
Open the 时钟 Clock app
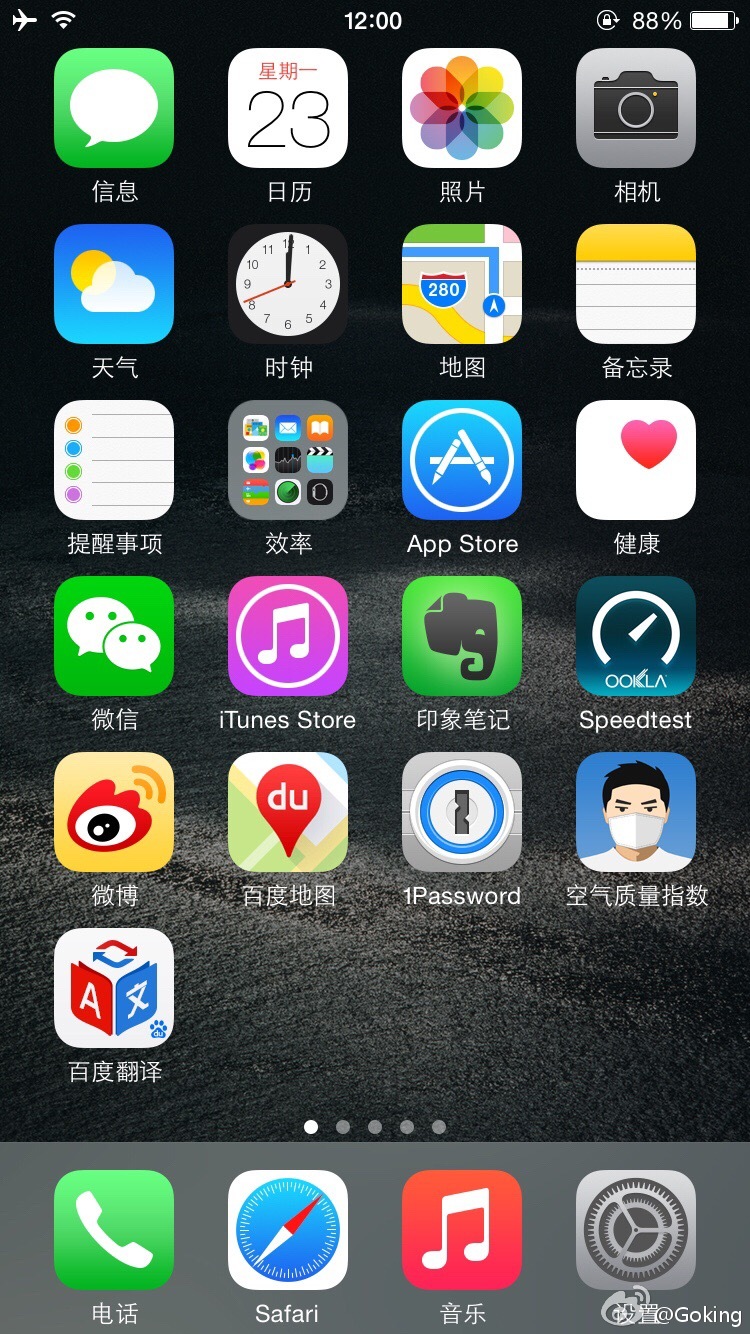pos(288,284)
